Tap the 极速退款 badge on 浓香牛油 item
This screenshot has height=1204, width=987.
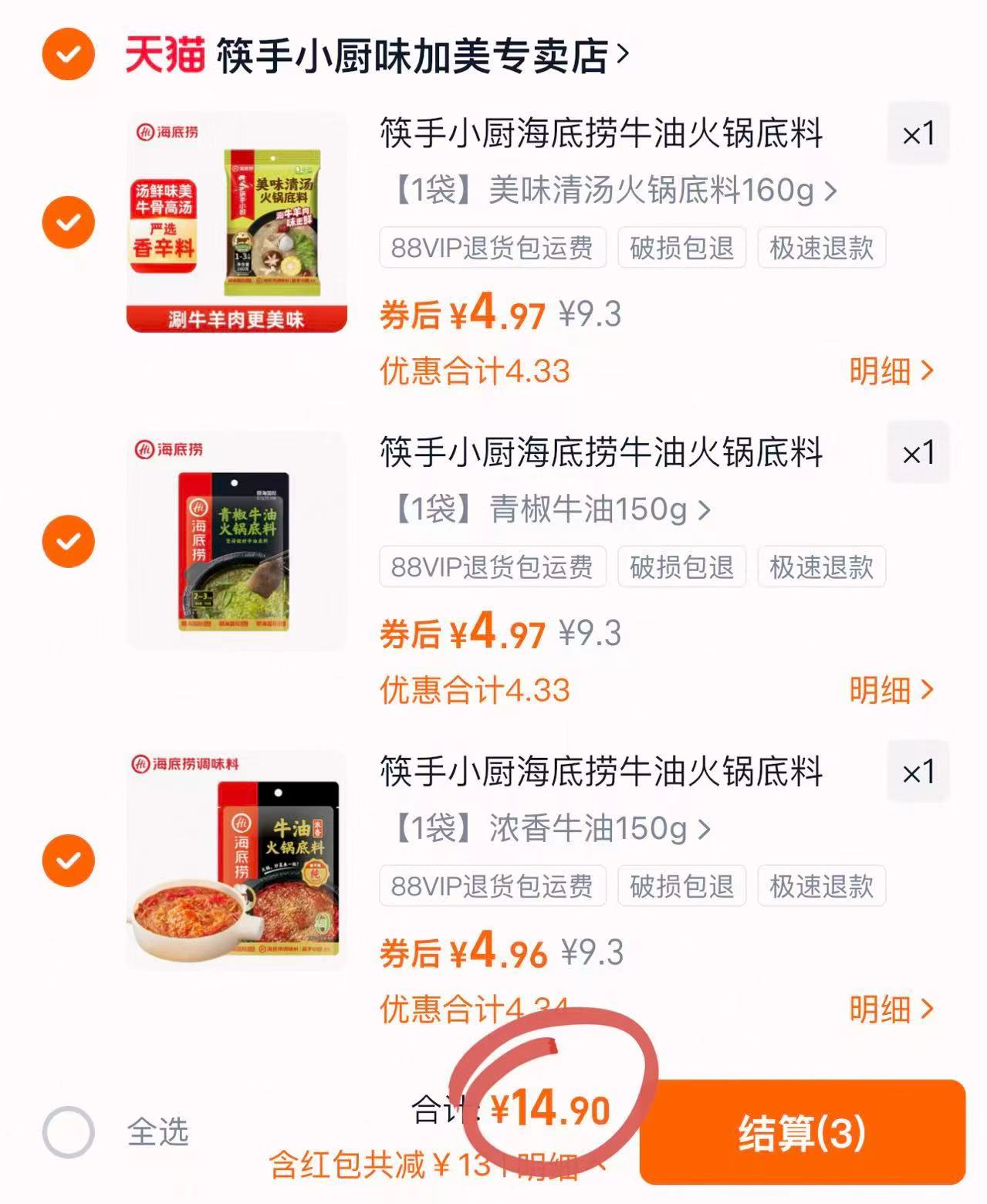(823, 888)
